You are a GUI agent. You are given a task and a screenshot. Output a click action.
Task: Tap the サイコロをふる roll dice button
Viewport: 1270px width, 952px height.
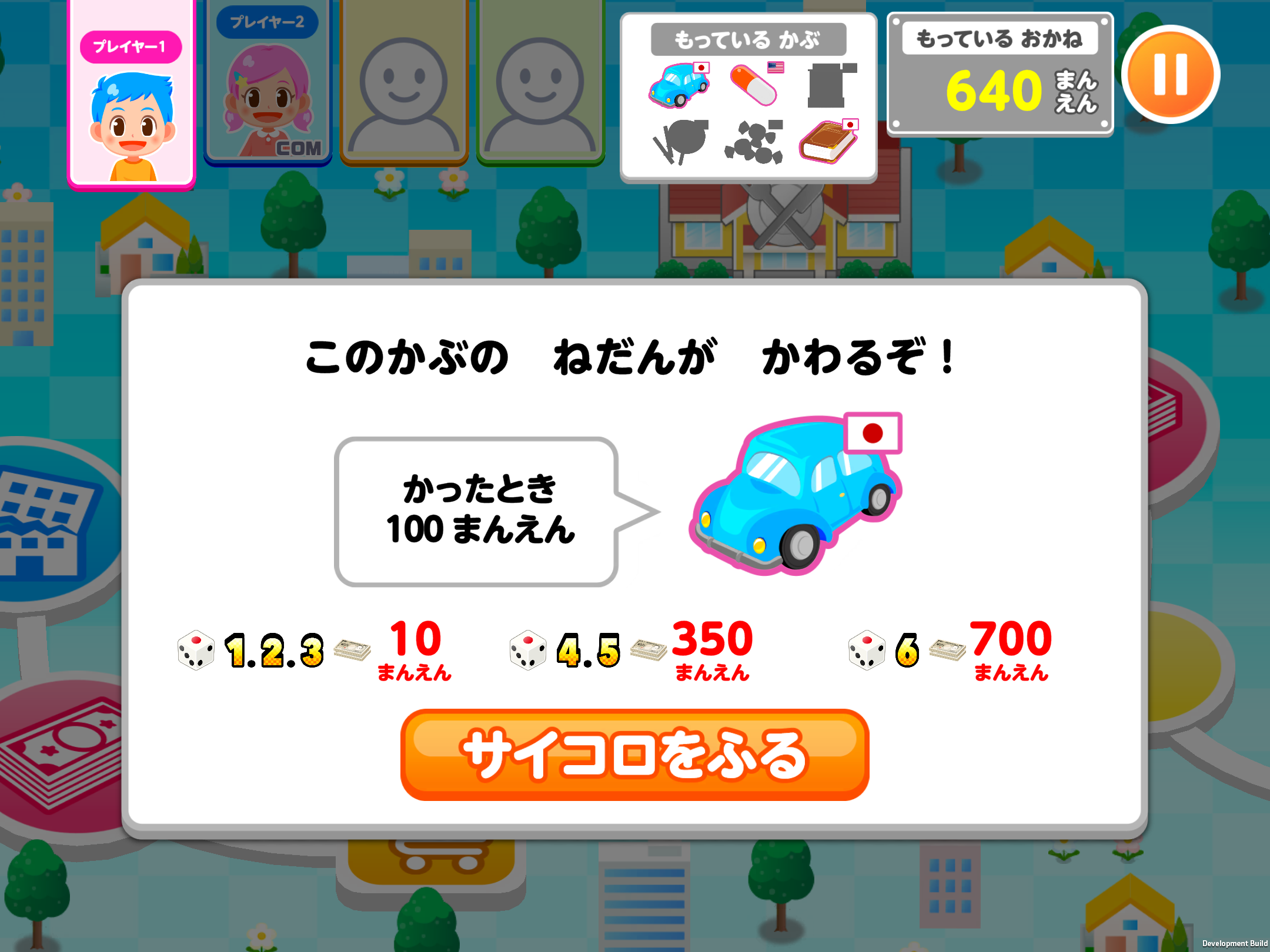634,755
